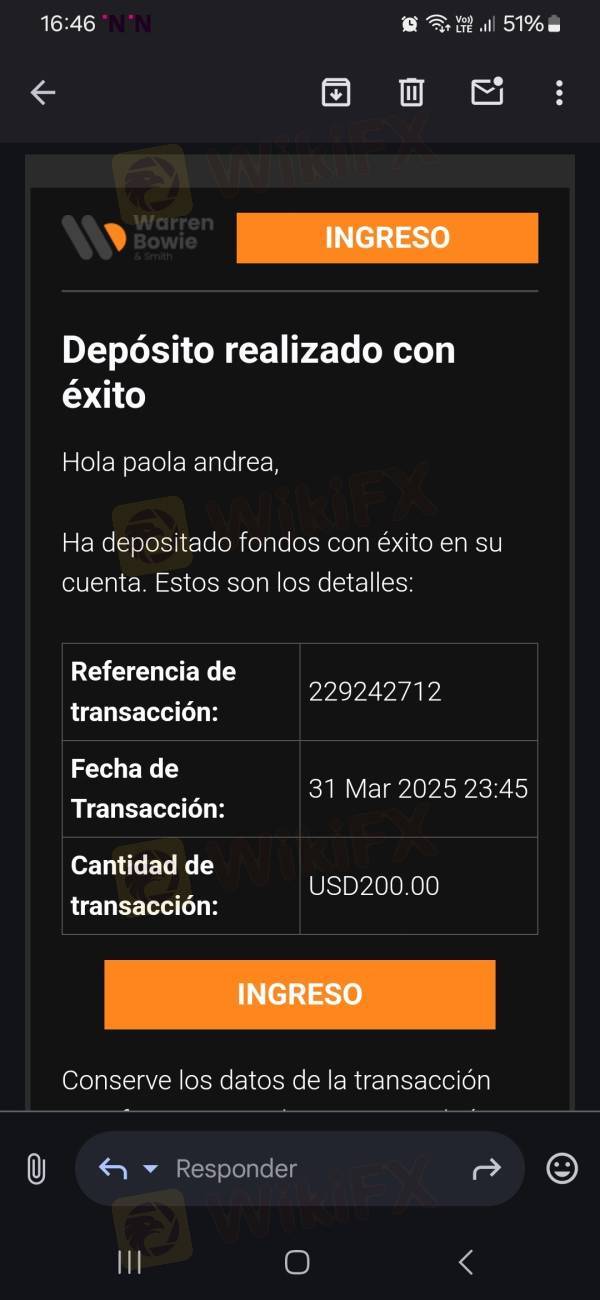This screenshot has width=600, height=1300.
Task: Open the emoji smiley picker
Action: [562, 1168]
